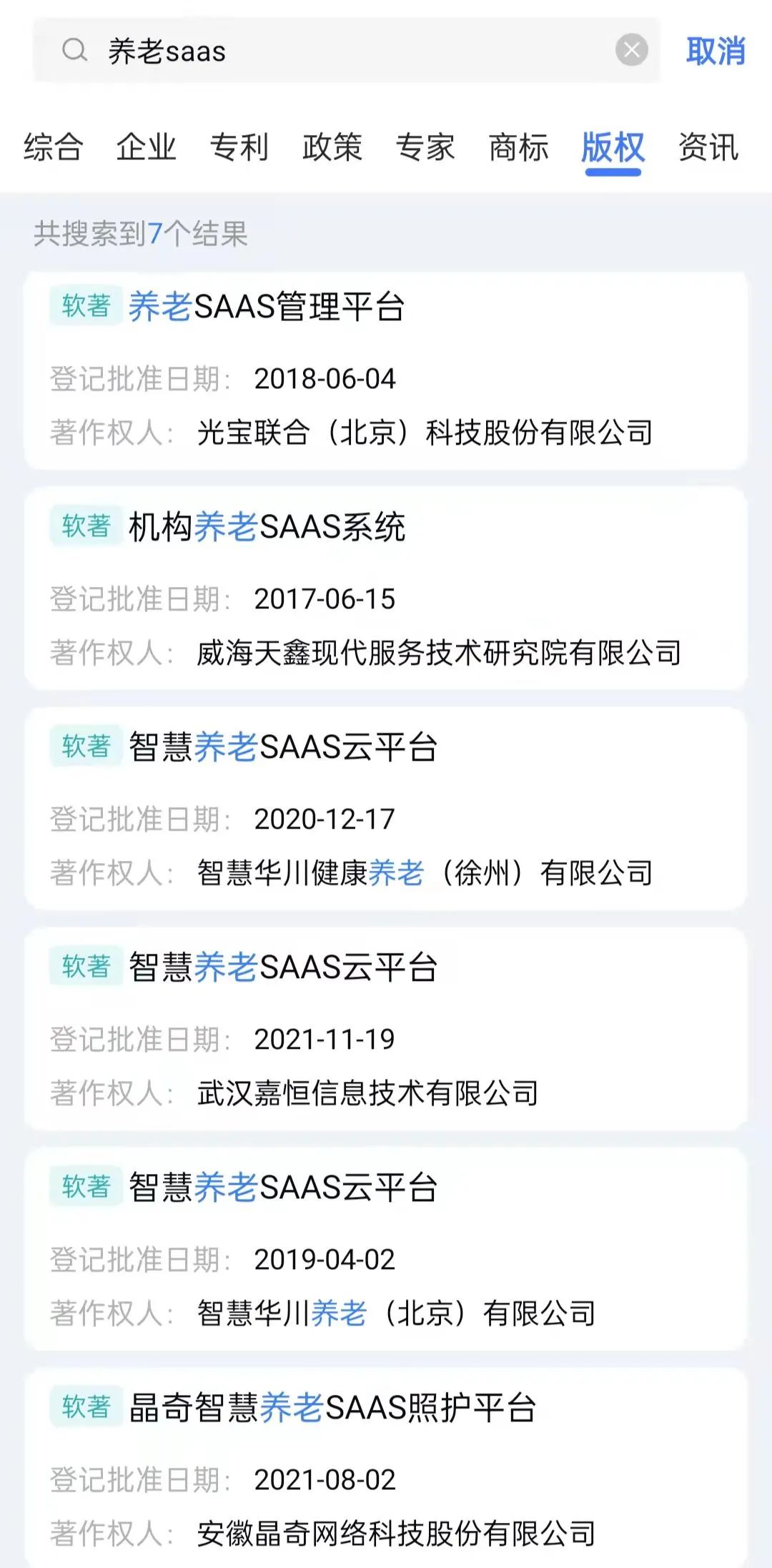Open 智慧养老SAAS云平台 by 武汉嘉恒信息技术有限公司
Image resolution: width=772 pixels, height=1568 pixels.
click(x=386, y=1030)
